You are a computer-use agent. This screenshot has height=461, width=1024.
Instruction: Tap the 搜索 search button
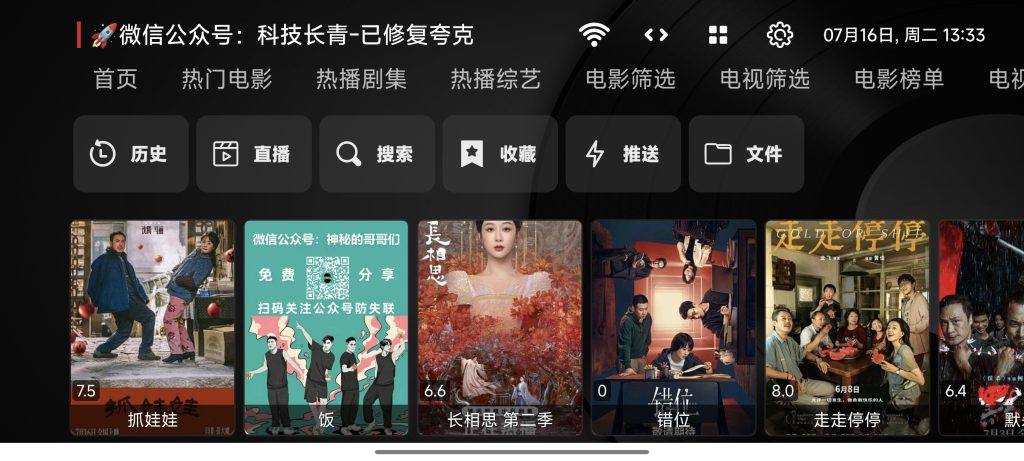377,154
